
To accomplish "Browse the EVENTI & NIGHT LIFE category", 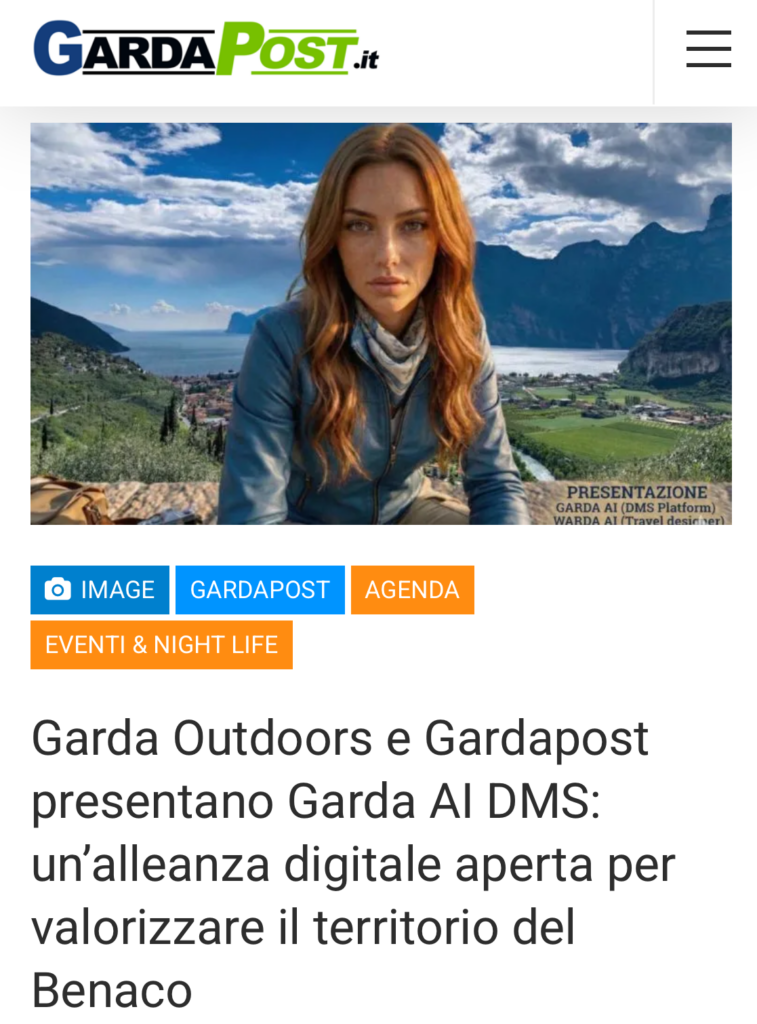I will click(x=161, y=645).
